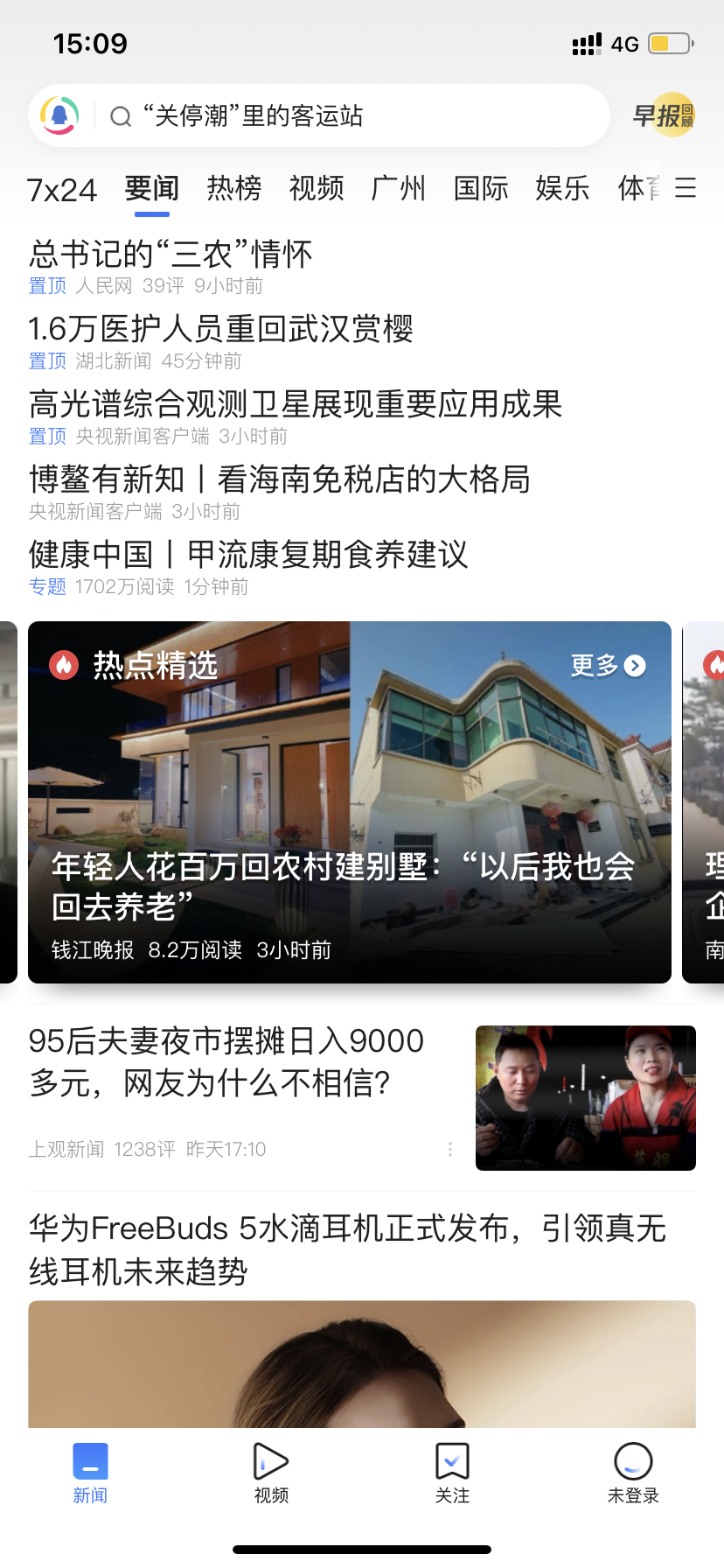The image size is (724, 1568).
Task: Open the 未登录 profile tab
Action: pyautogui.click(x=633, y=1473)
